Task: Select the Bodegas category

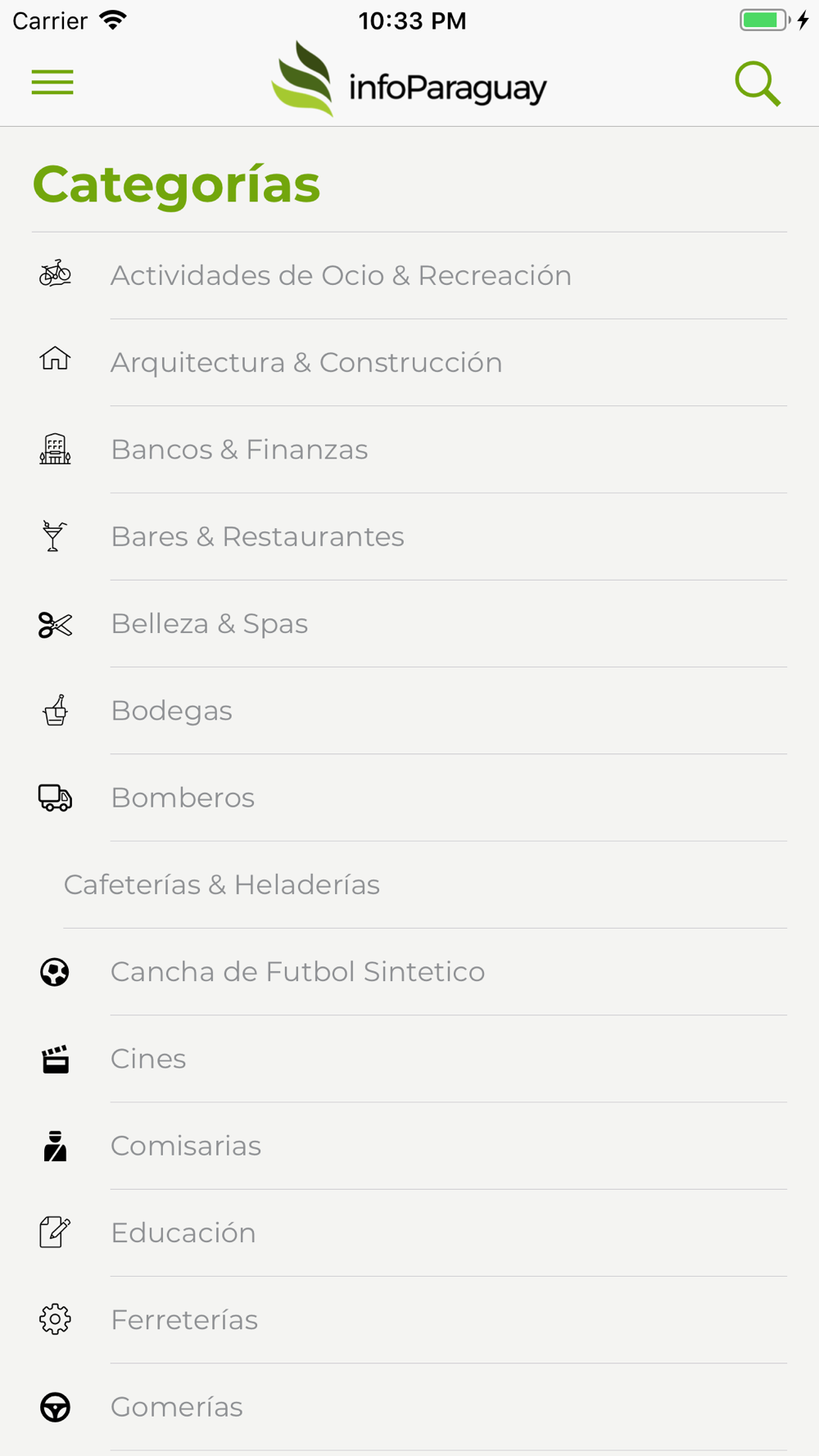Action: [409, 711]
